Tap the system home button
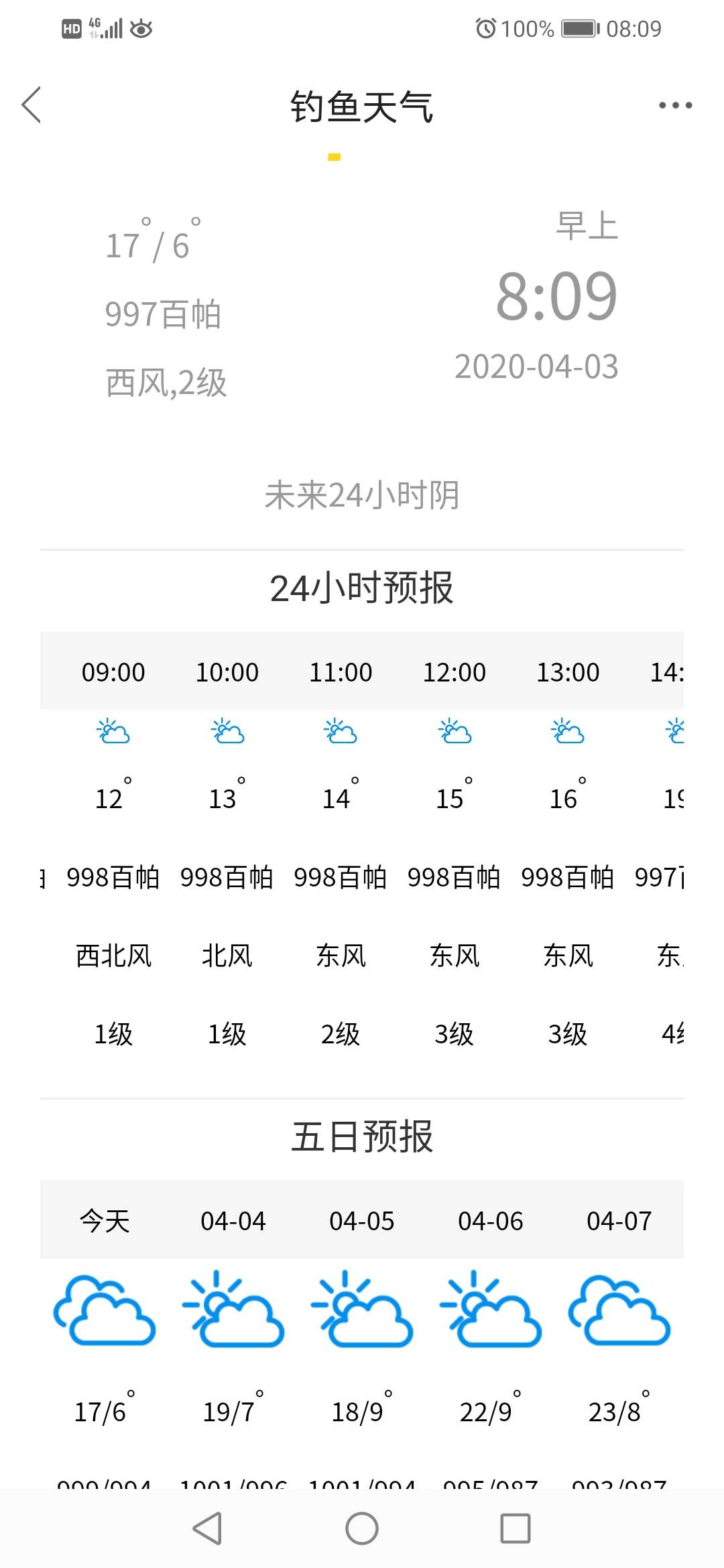Viewport: 724px width, 1568px height. point(362,1529)
